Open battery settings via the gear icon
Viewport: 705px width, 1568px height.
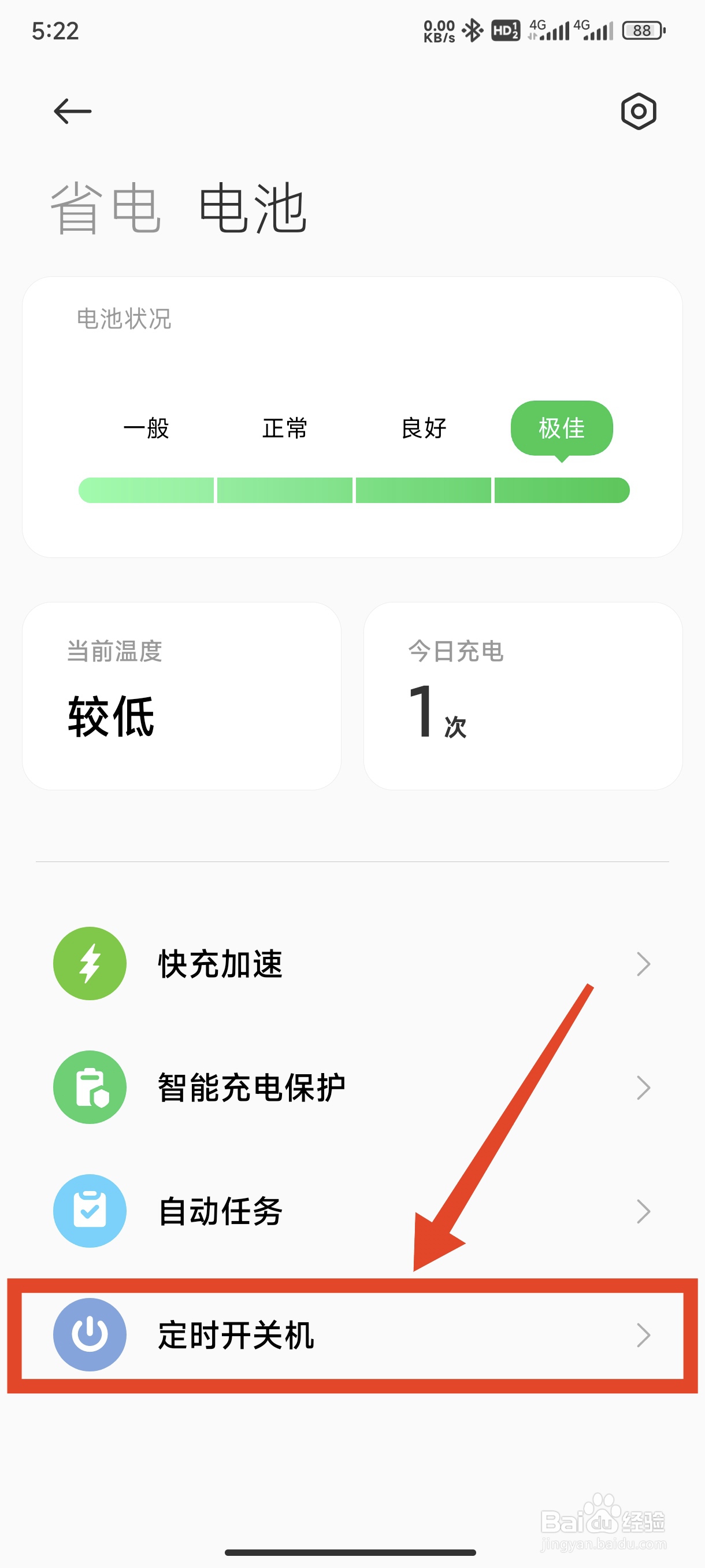click(637, 112)
